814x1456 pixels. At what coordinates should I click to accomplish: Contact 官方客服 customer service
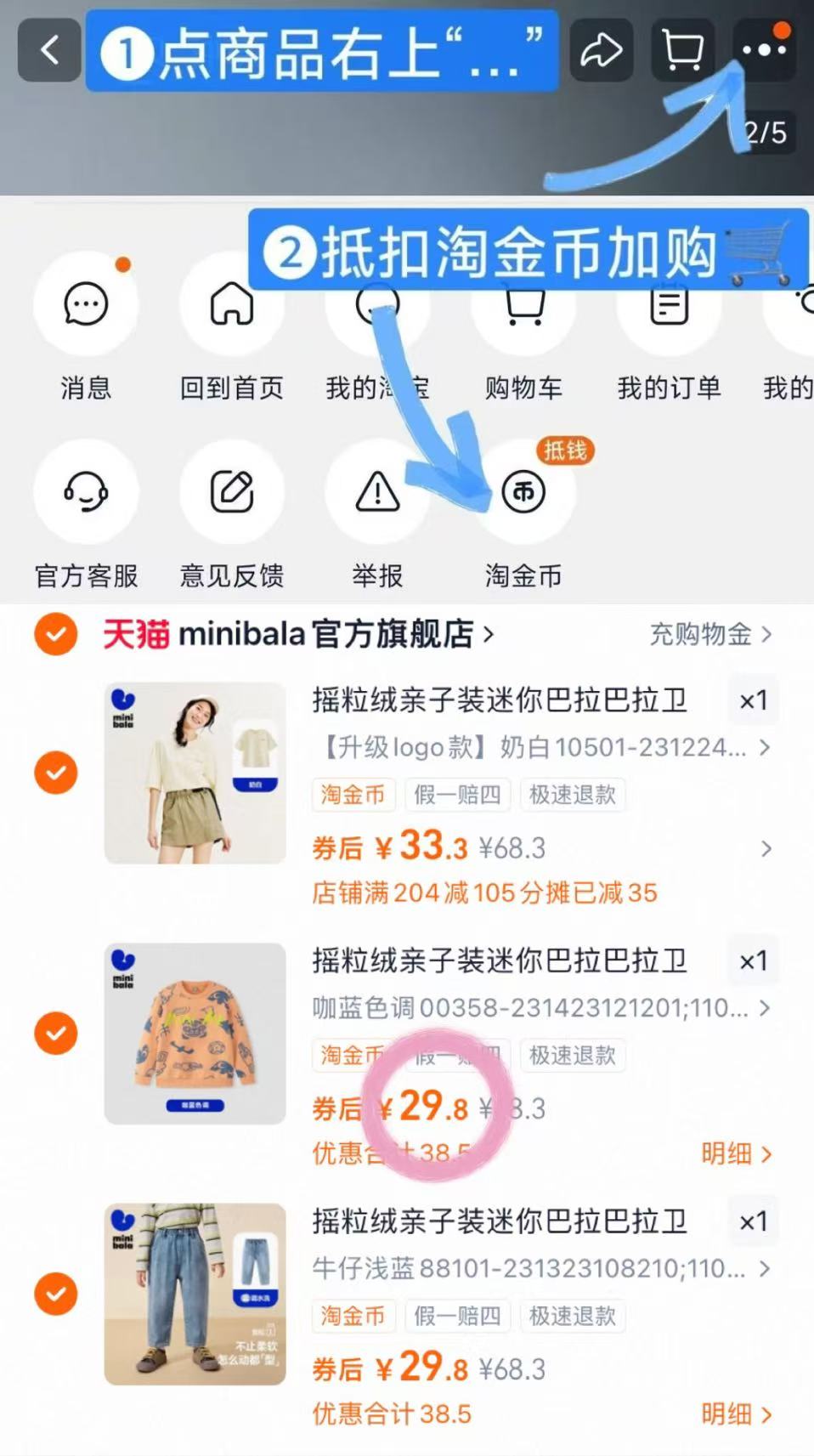tap(85, 493)
